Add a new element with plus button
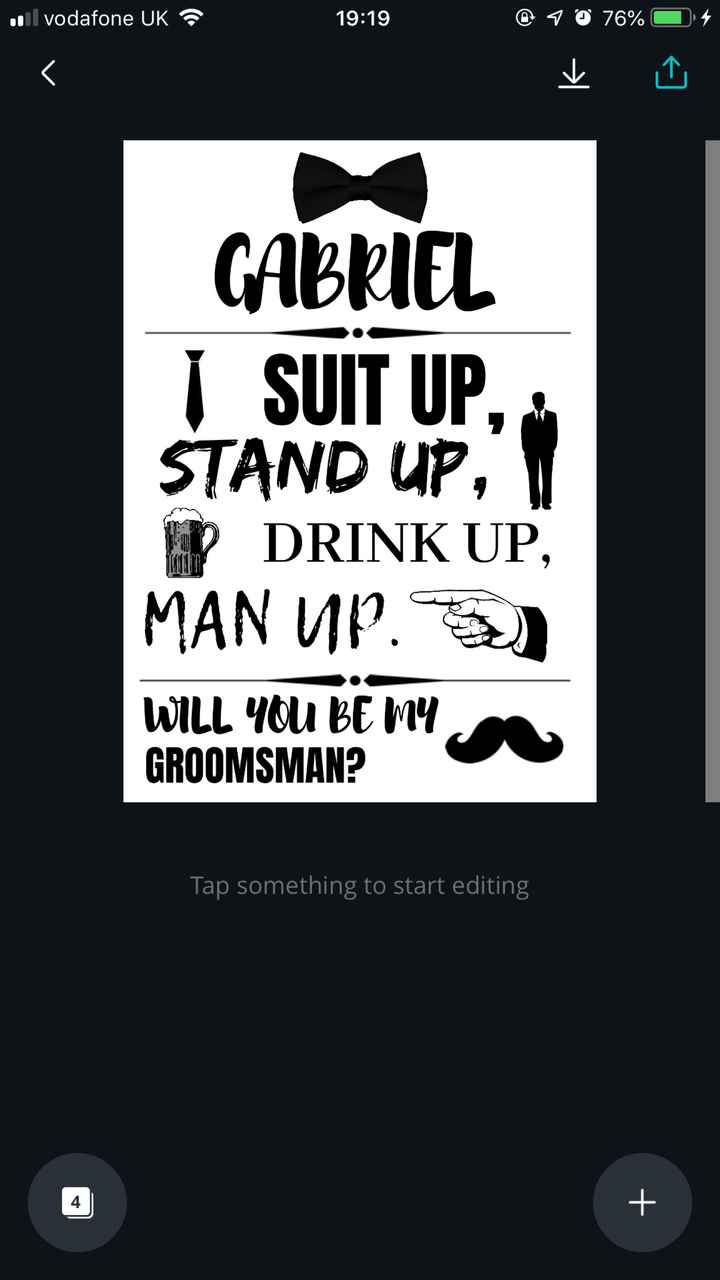 pos(642,1202)
